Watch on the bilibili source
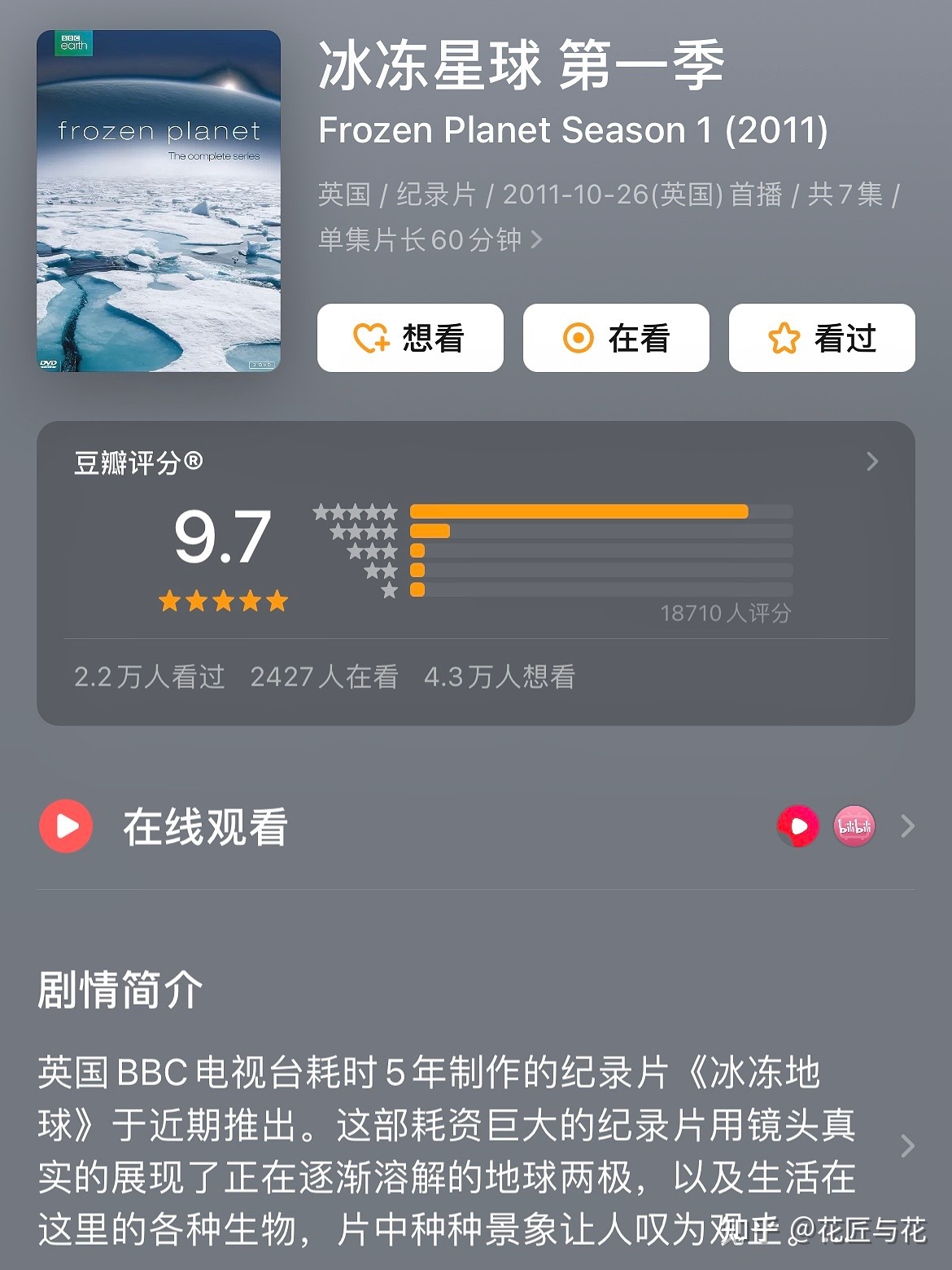The width and height of the screenshot is (952, 1270). 854,826
